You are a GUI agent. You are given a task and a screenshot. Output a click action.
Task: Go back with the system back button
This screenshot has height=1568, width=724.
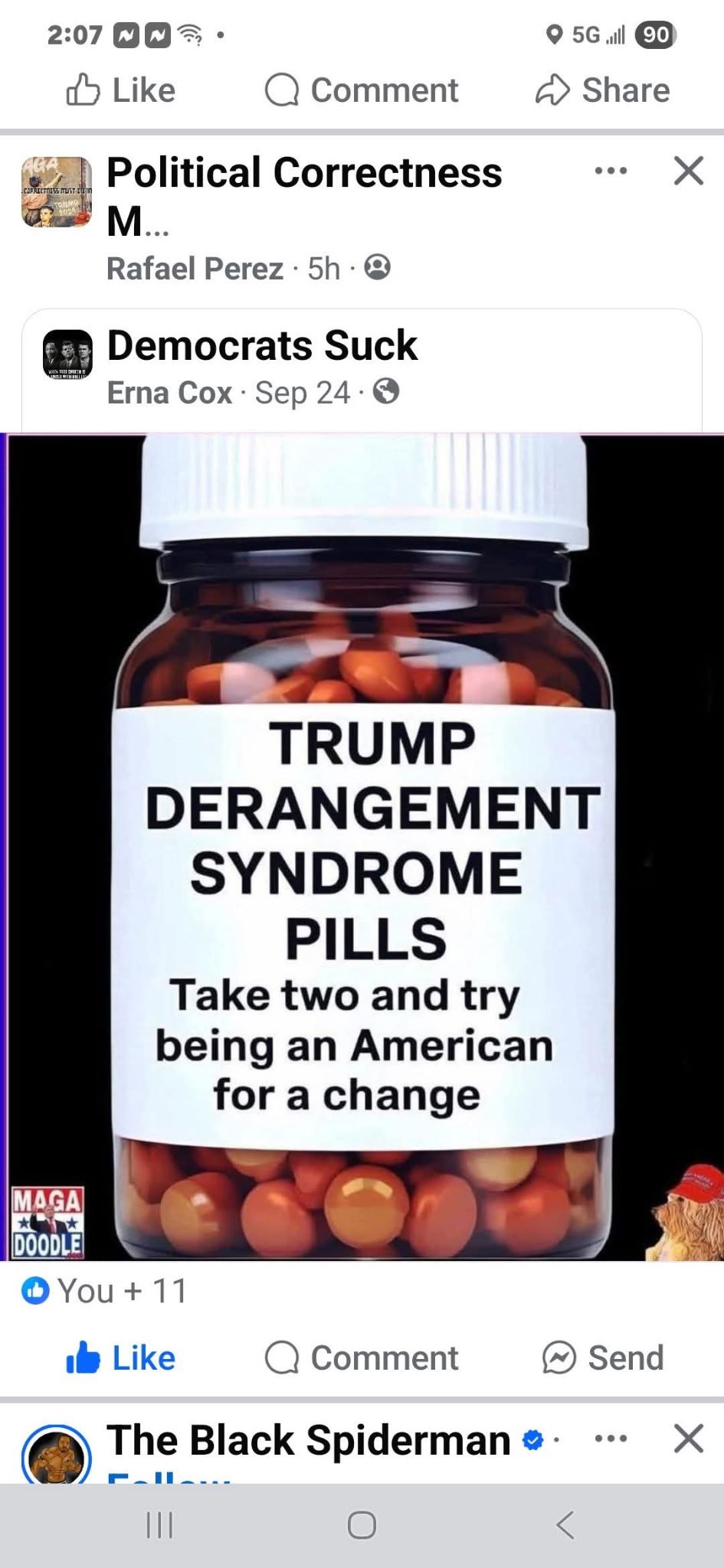[565, 1525]
